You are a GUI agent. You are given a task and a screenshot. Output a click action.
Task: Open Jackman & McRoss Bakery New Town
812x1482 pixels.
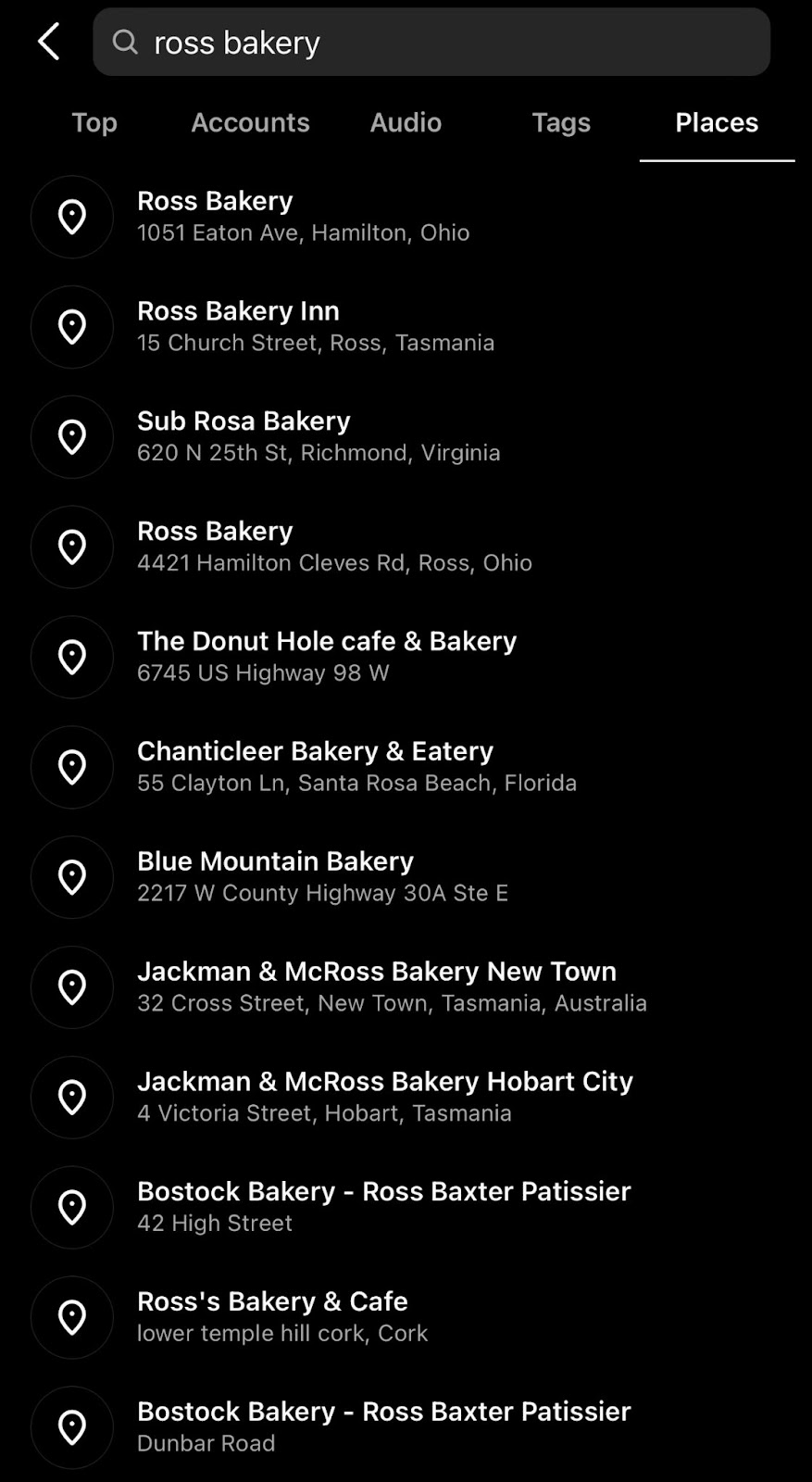pyautogui.click(x=392, y=987)
